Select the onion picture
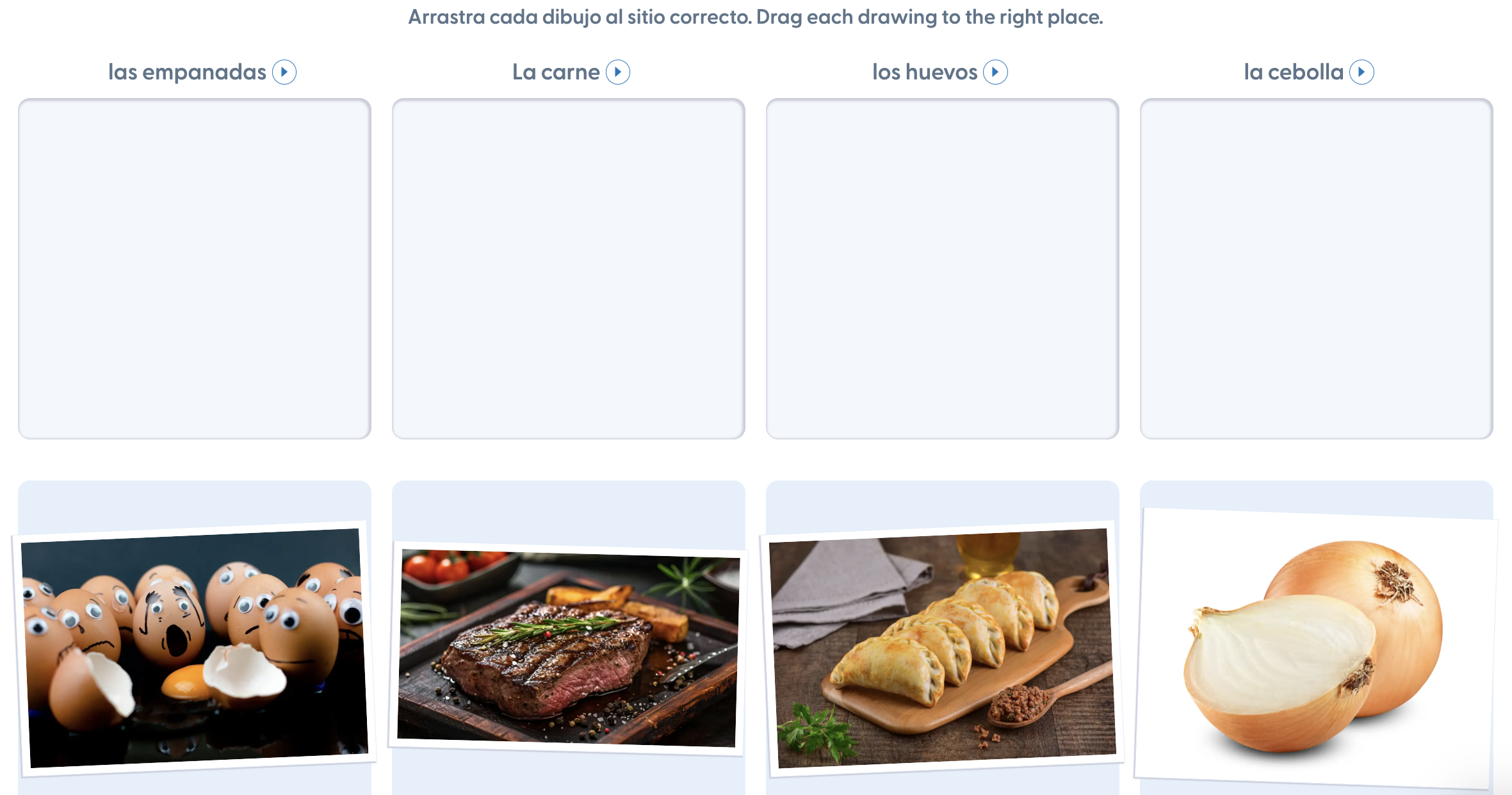The width and height of the screenshot is (1512, 795). [1315, 647]
